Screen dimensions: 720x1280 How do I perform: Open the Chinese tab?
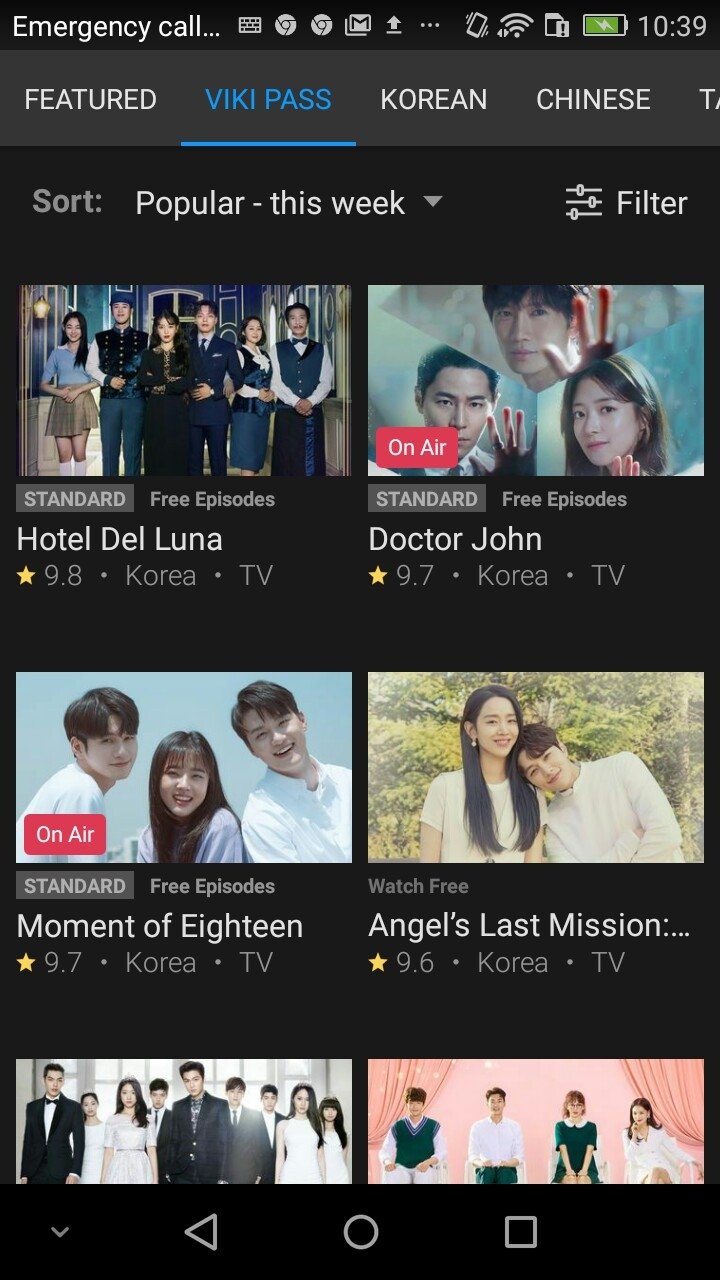(x=593, y=99)
